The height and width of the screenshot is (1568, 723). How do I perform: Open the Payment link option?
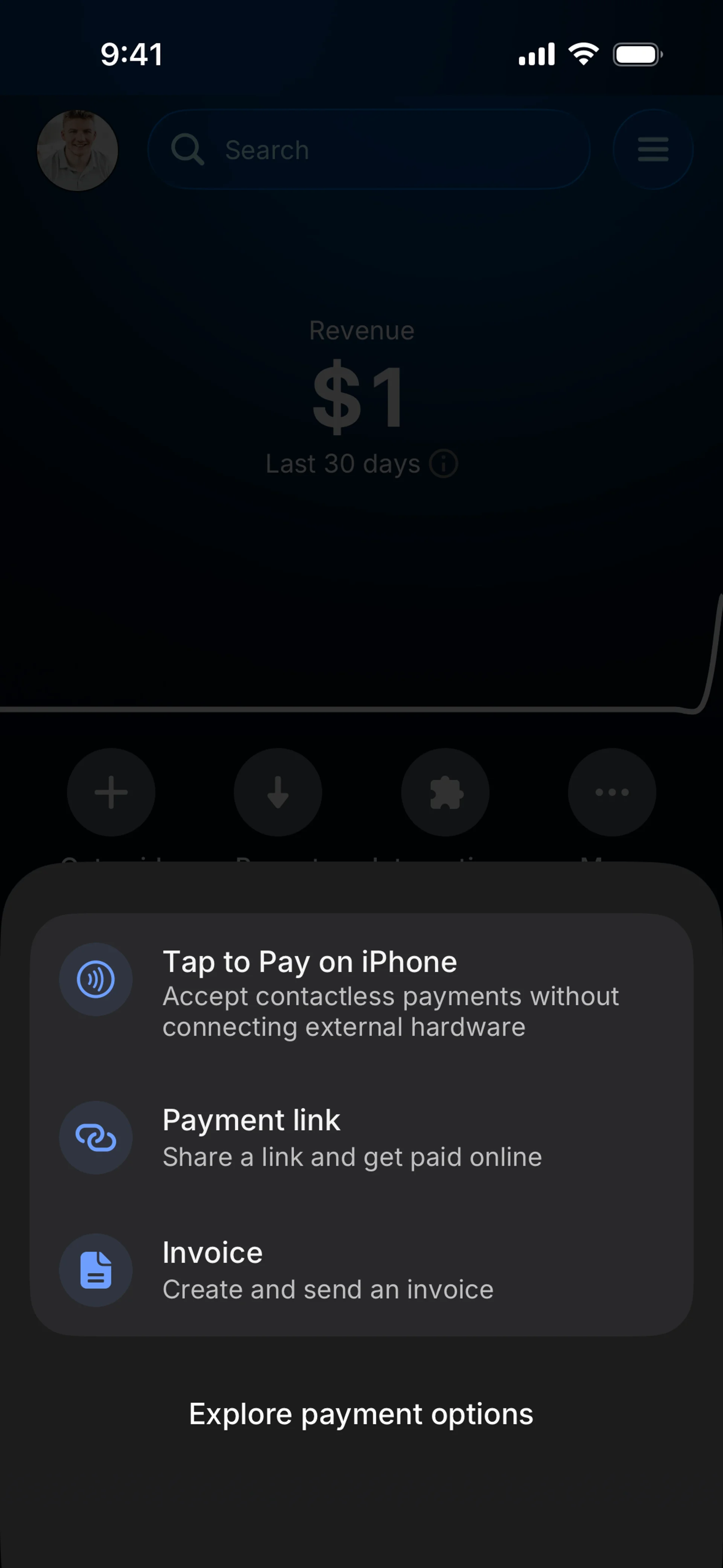tap(361, 1137)
